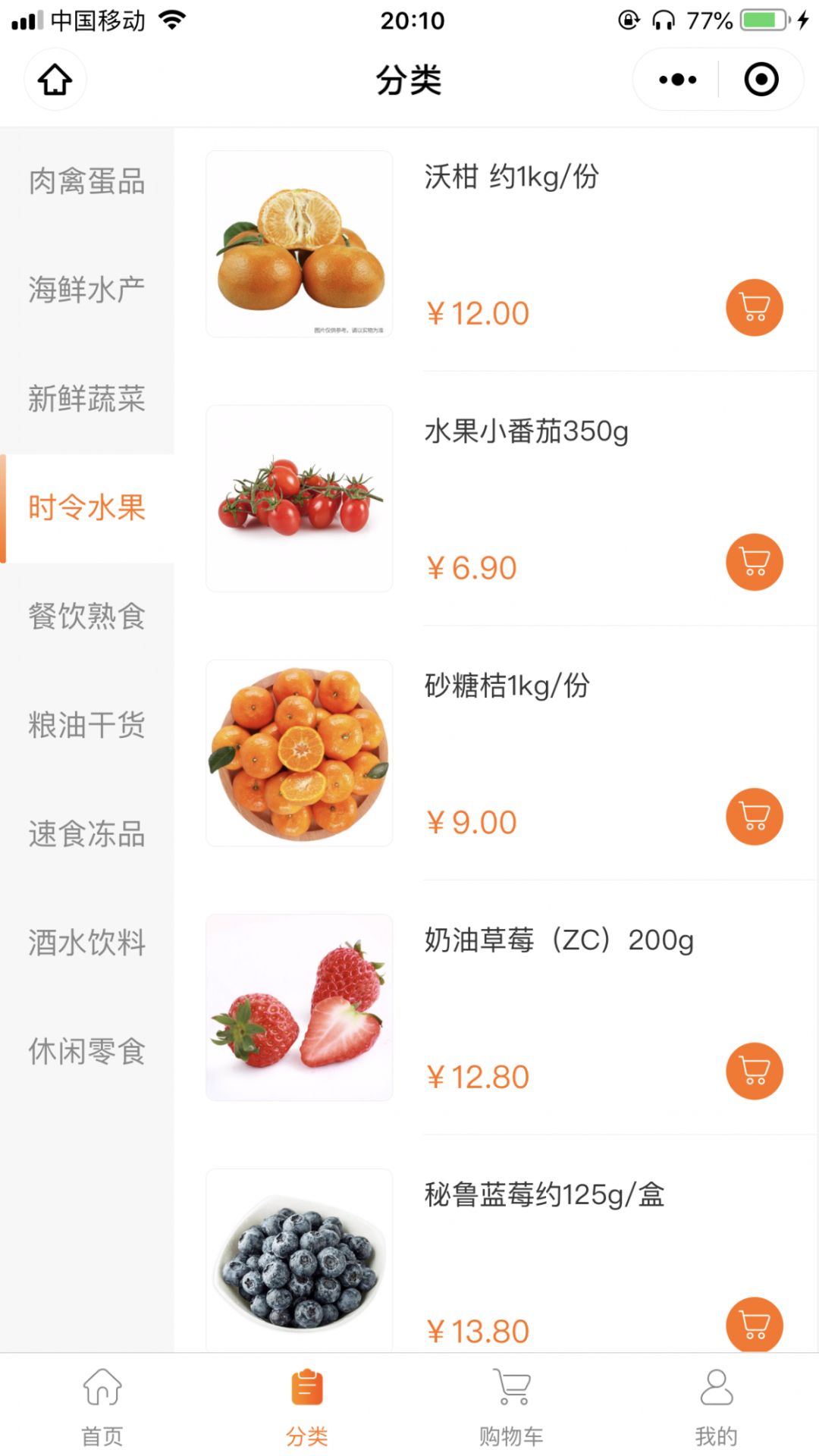Browse the 速食冻品 category
This screenshot has width=819, height=1456.
(86, 834)
